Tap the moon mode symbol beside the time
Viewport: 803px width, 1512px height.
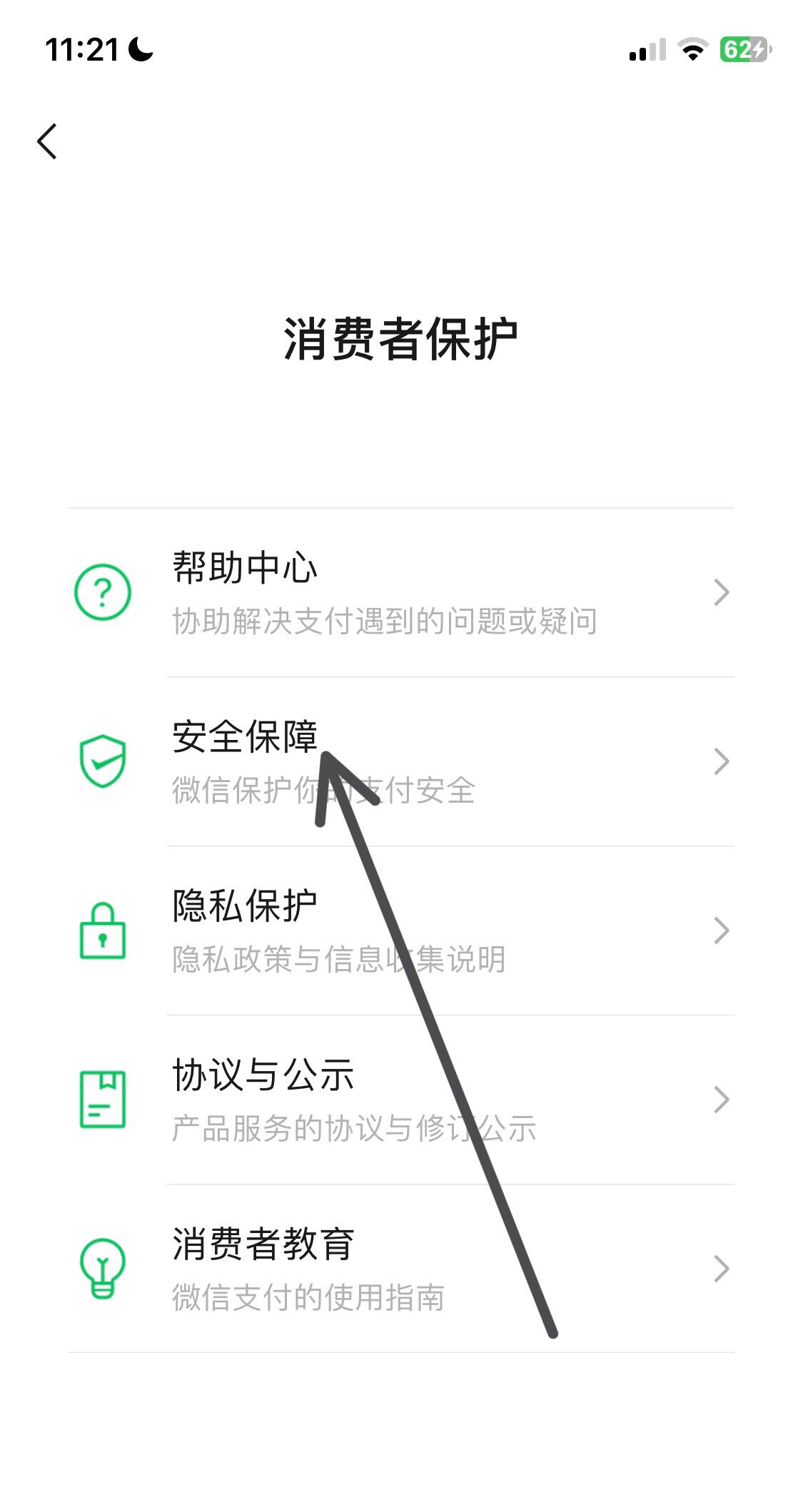point(138,47)
